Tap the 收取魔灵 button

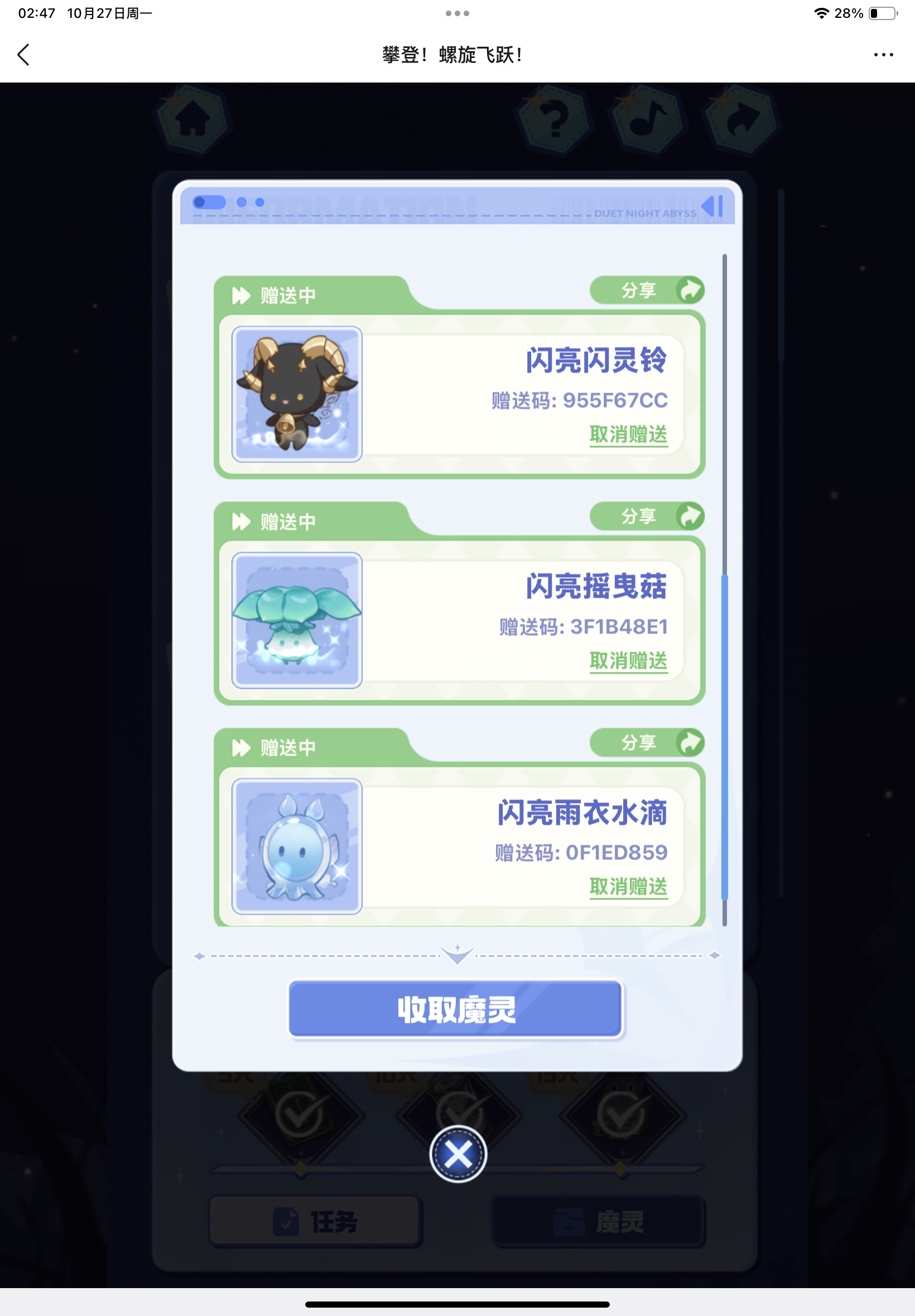(x=455, y=1008)
